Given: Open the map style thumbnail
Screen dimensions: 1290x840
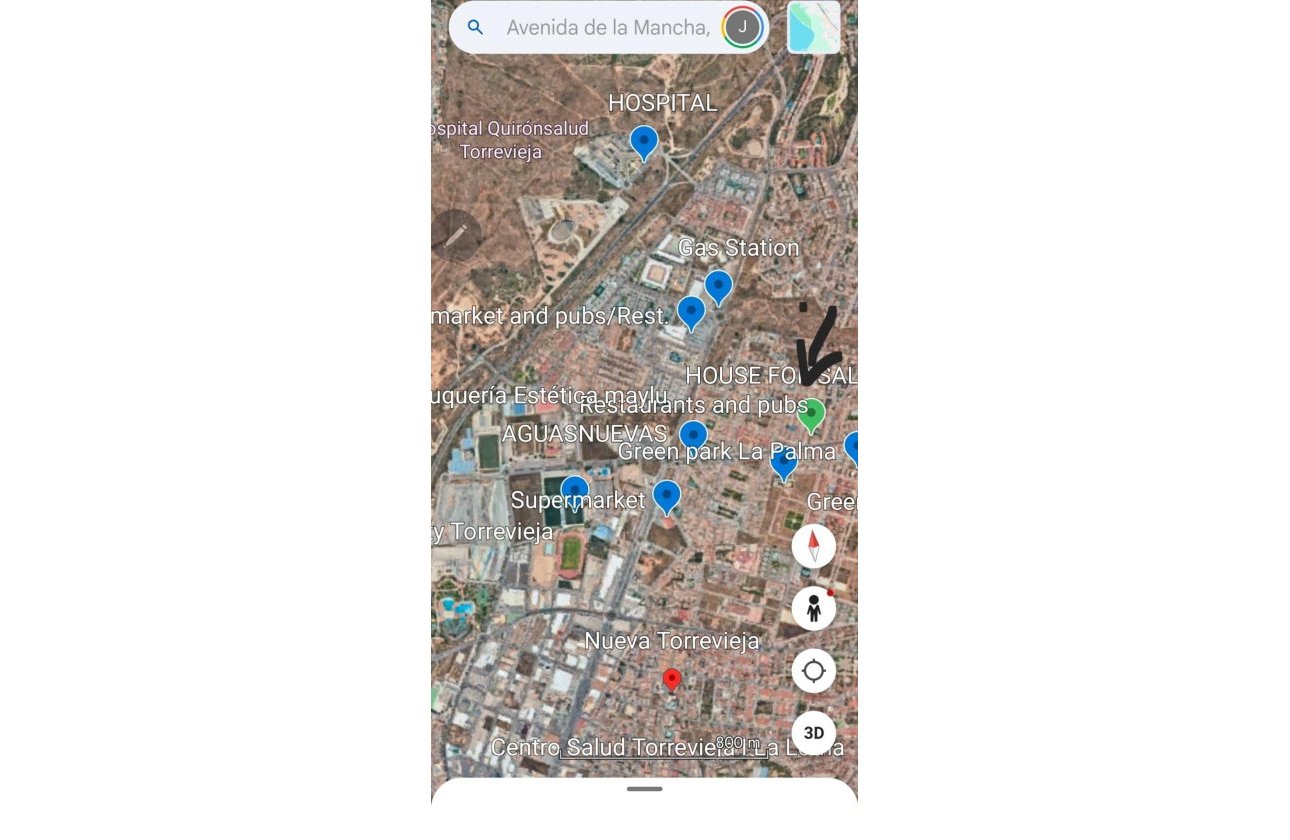Looking at the screenshot, I should (x=813, y=28).
